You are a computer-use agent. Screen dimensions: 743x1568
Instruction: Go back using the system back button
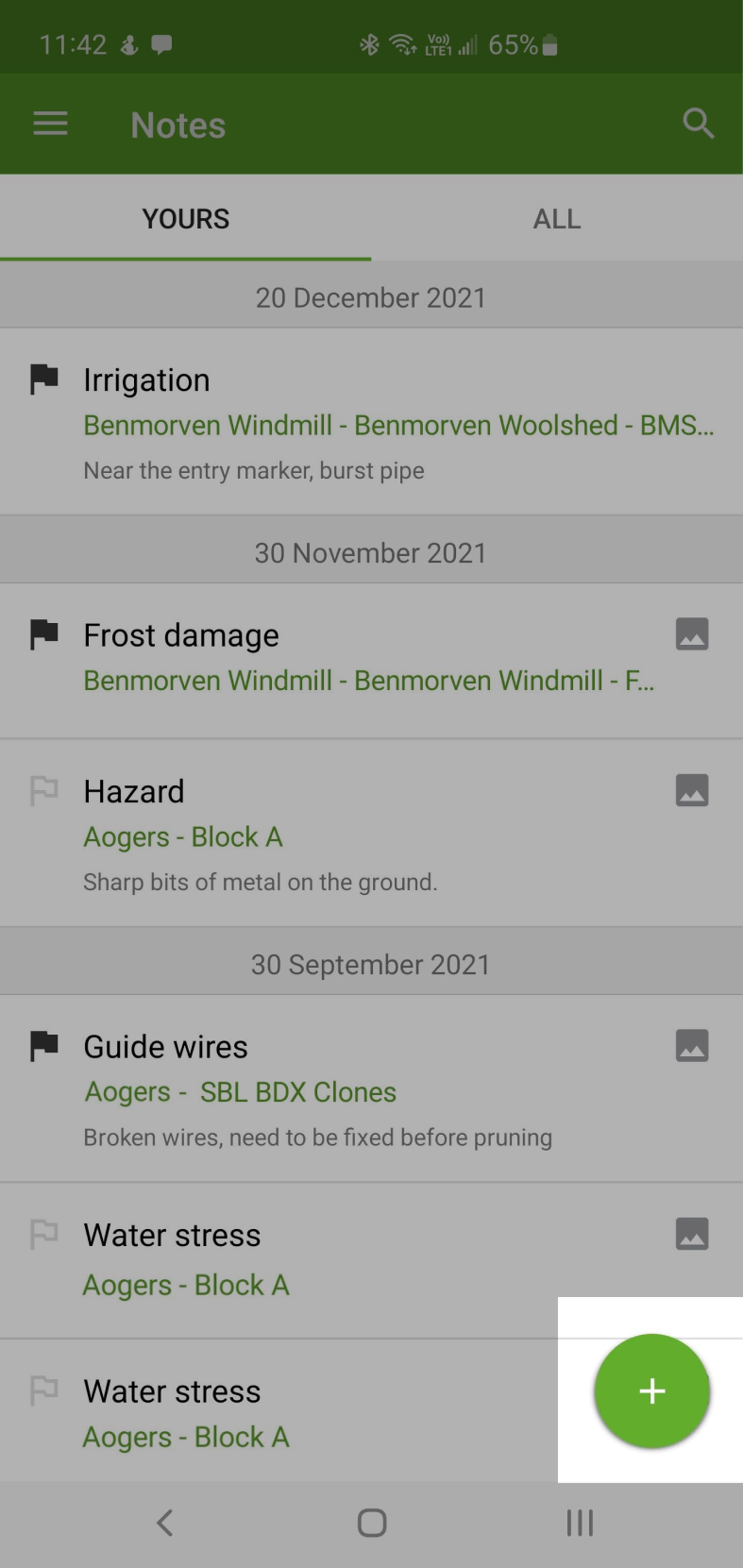164,1522
